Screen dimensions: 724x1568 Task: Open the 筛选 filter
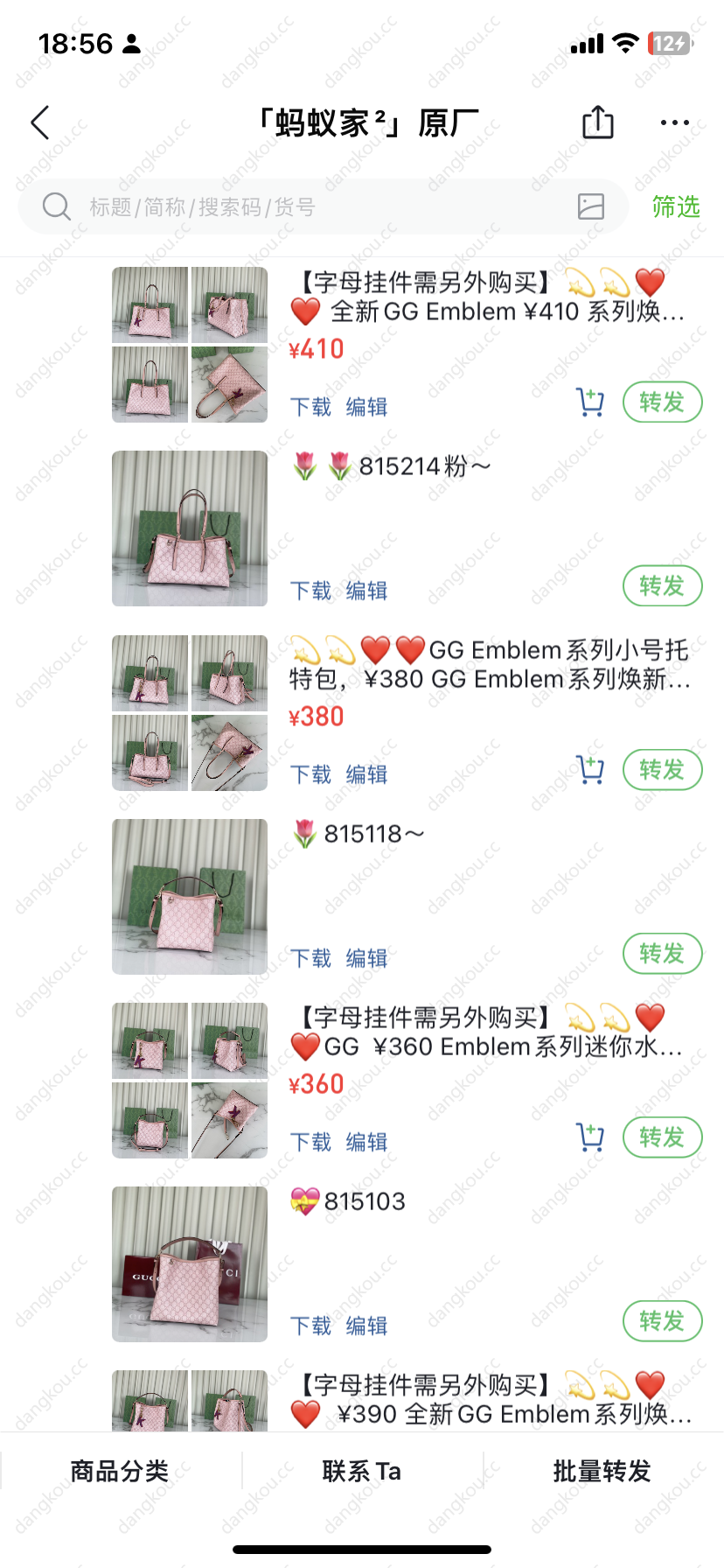tap(676, 206)
